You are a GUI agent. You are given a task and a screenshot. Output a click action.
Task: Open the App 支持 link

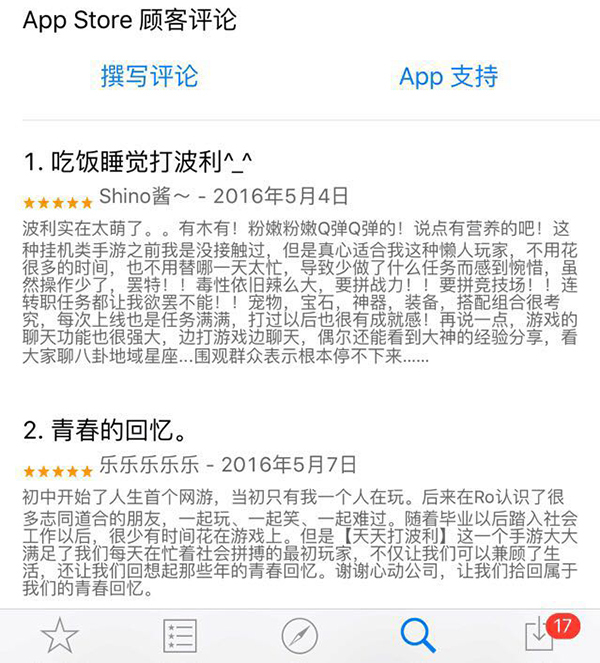pos(448,76)
